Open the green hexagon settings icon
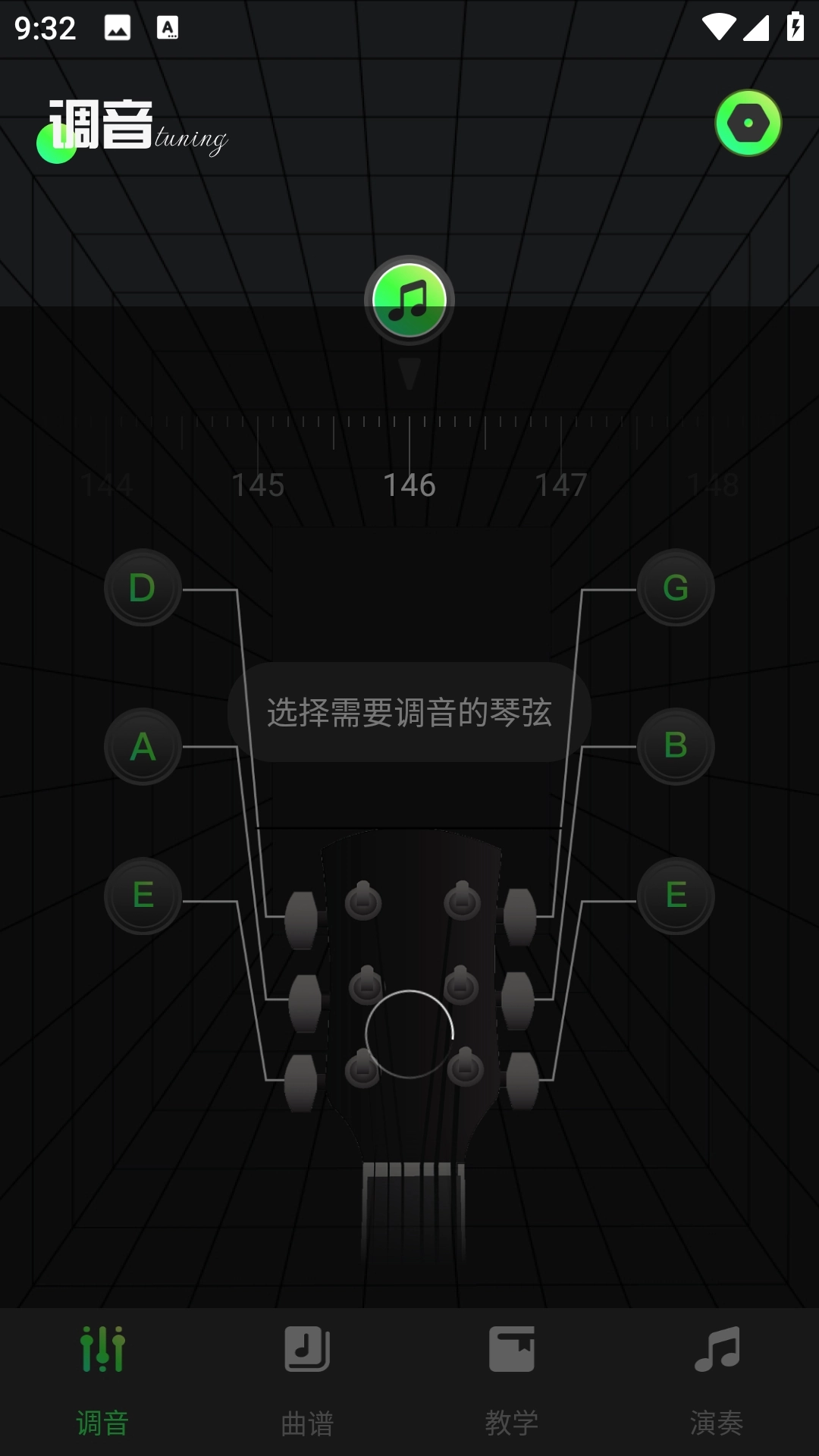The width and height of the screenshot is (819, 1456). coord(748,123)
